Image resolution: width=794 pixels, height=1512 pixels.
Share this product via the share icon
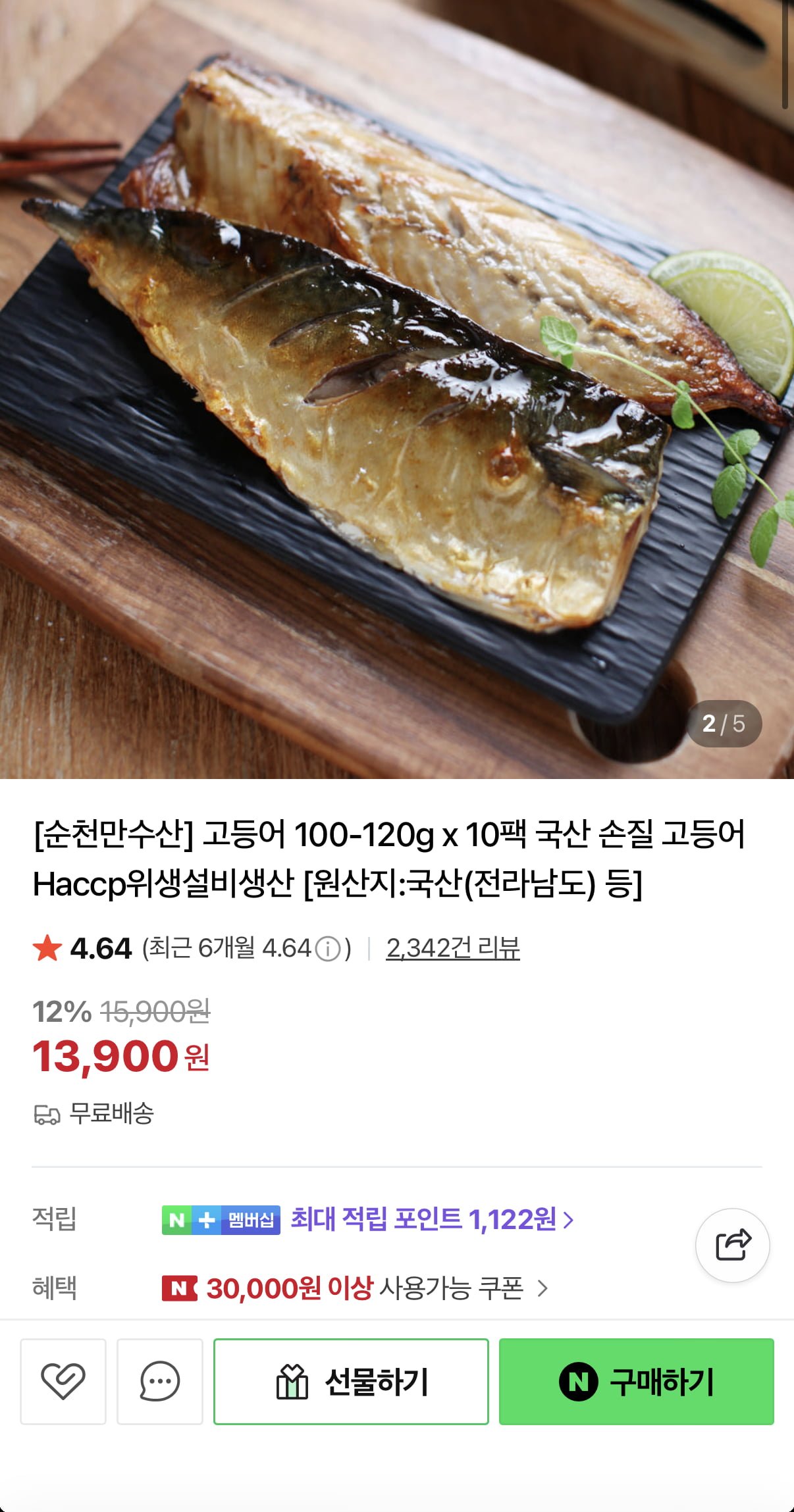(732, 1245)
